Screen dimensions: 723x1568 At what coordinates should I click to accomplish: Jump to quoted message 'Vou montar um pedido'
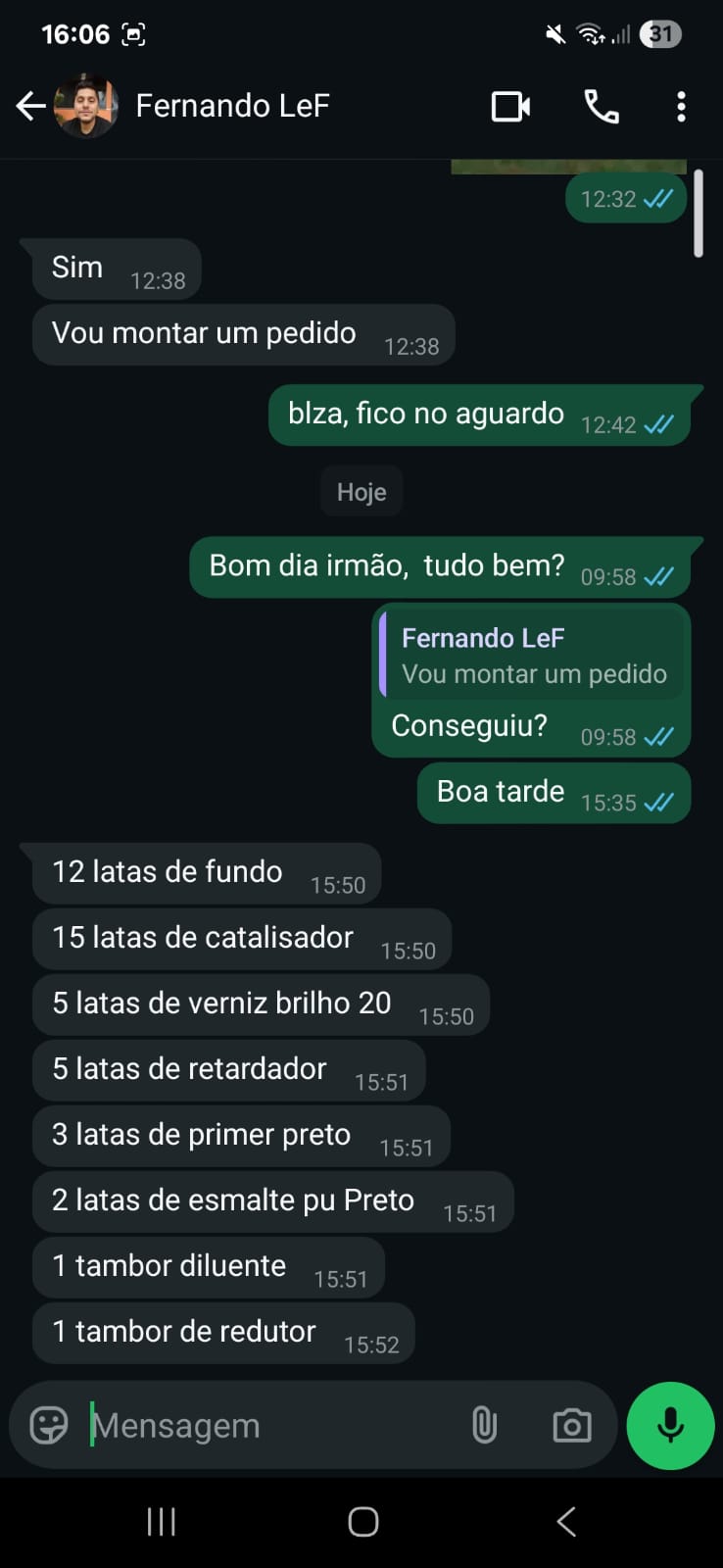532,657
